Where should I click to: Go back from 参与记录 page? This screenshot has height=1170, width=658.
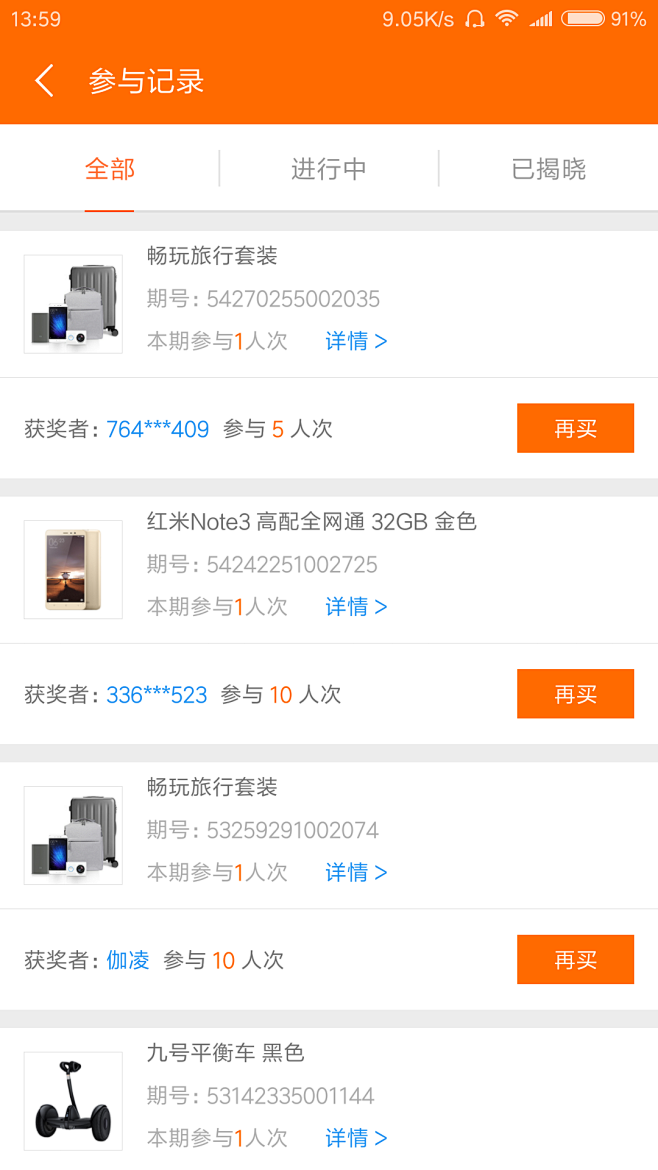tap(44, 81)
